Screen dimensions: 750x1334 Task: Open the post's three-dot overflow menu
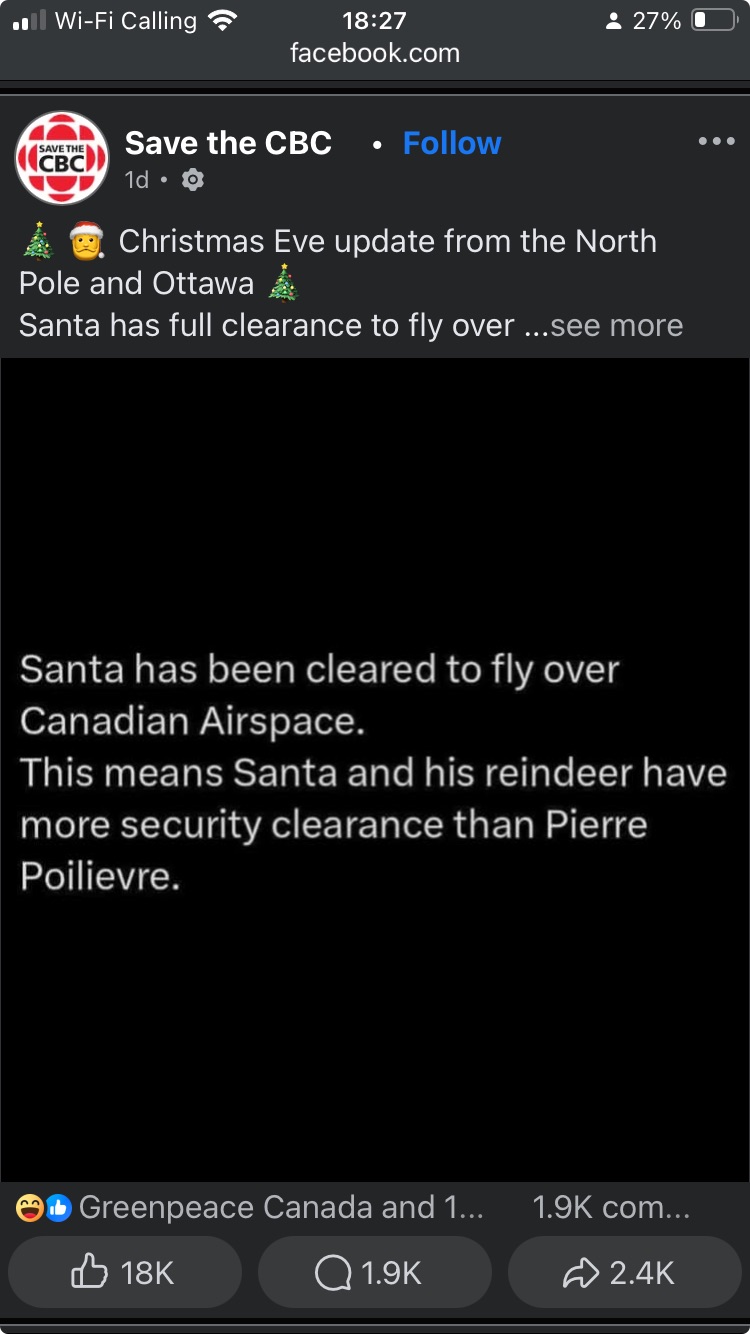pos(716,142)
